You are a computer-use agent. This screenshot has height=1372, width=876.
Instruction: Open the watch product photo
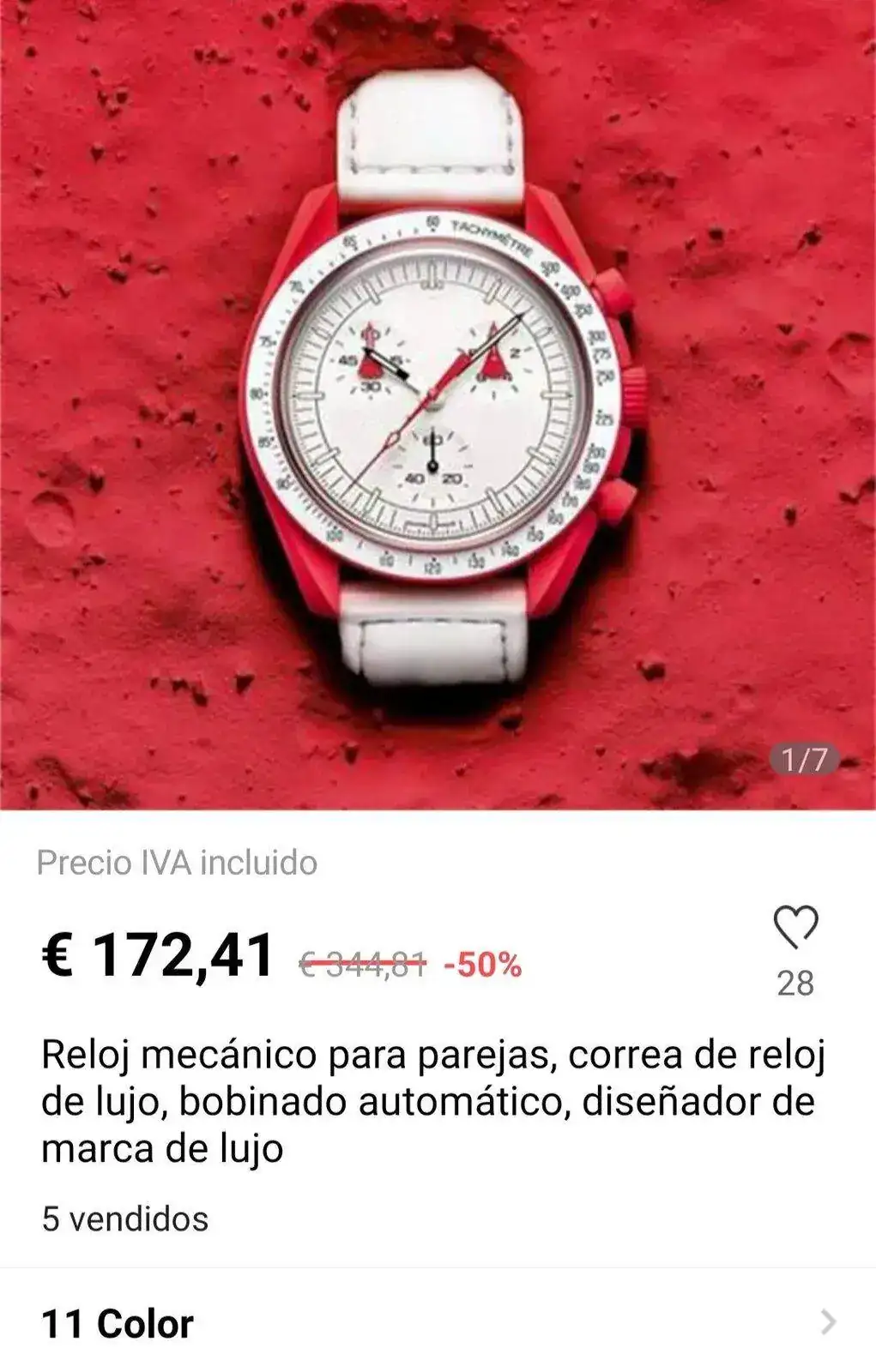pyautogui.click(x=438, y=403)
